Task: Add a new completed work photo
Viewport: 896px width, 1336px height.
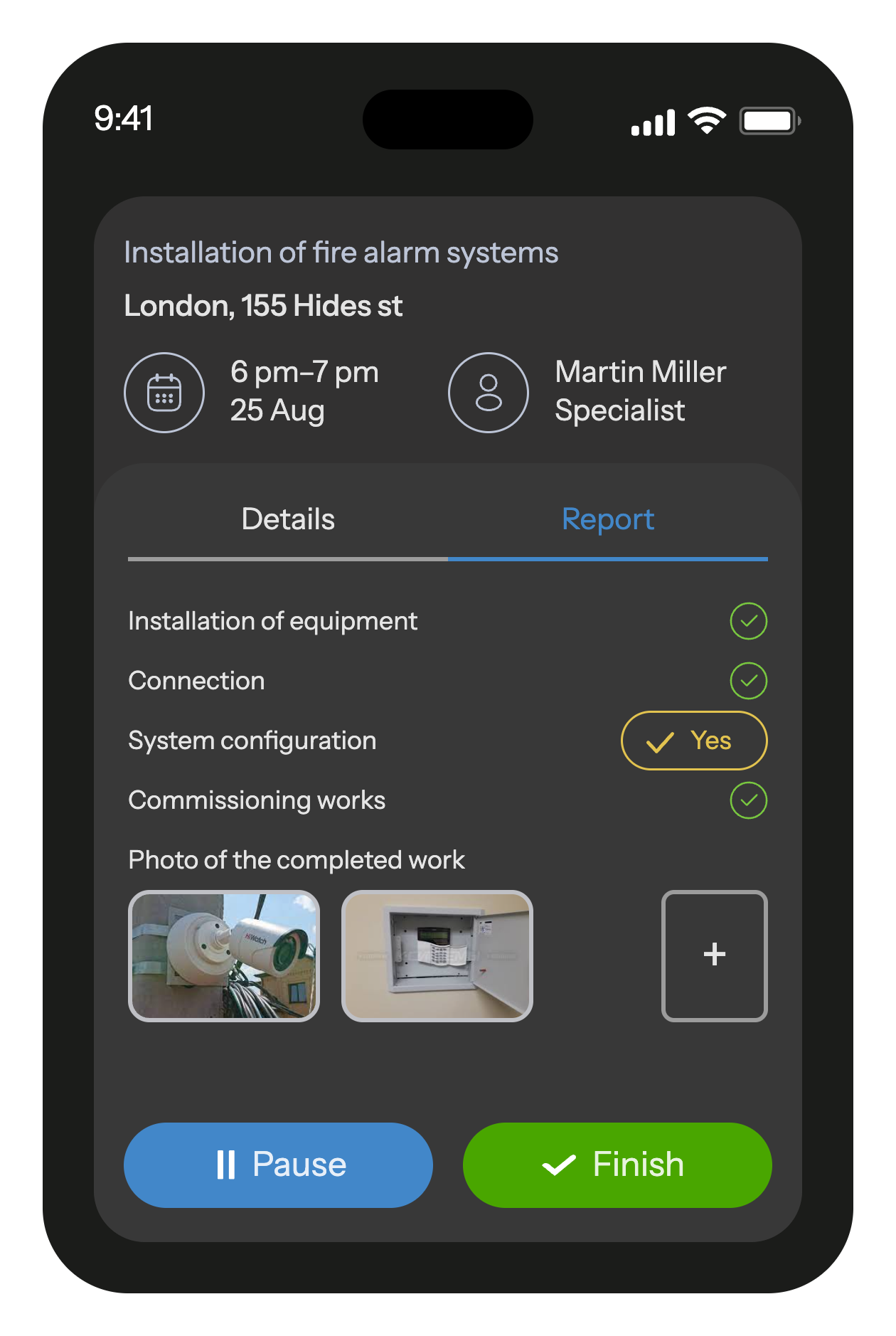Action: (x=714, y=955)
